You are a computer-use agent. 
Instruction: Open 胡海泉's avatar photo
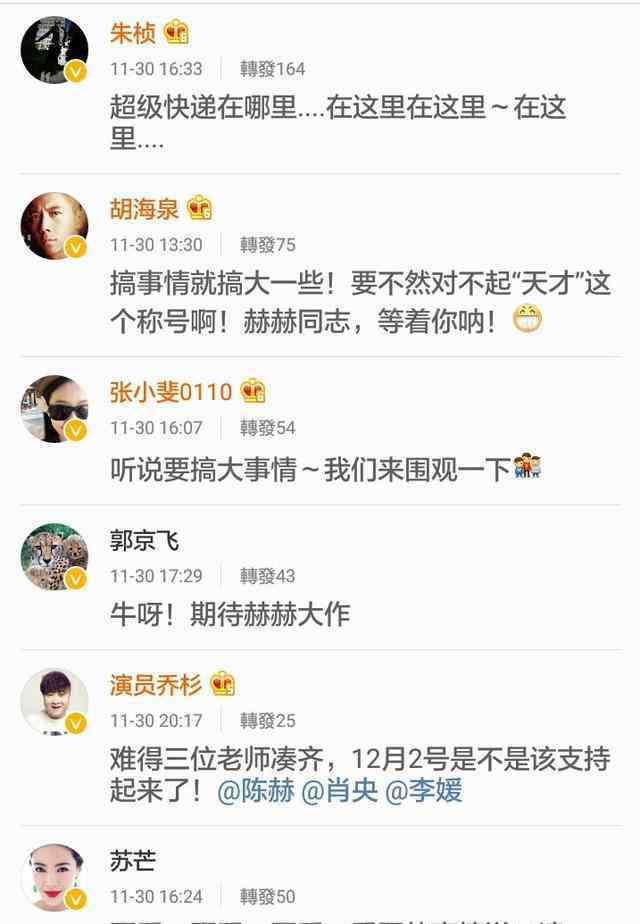[54, 226]
